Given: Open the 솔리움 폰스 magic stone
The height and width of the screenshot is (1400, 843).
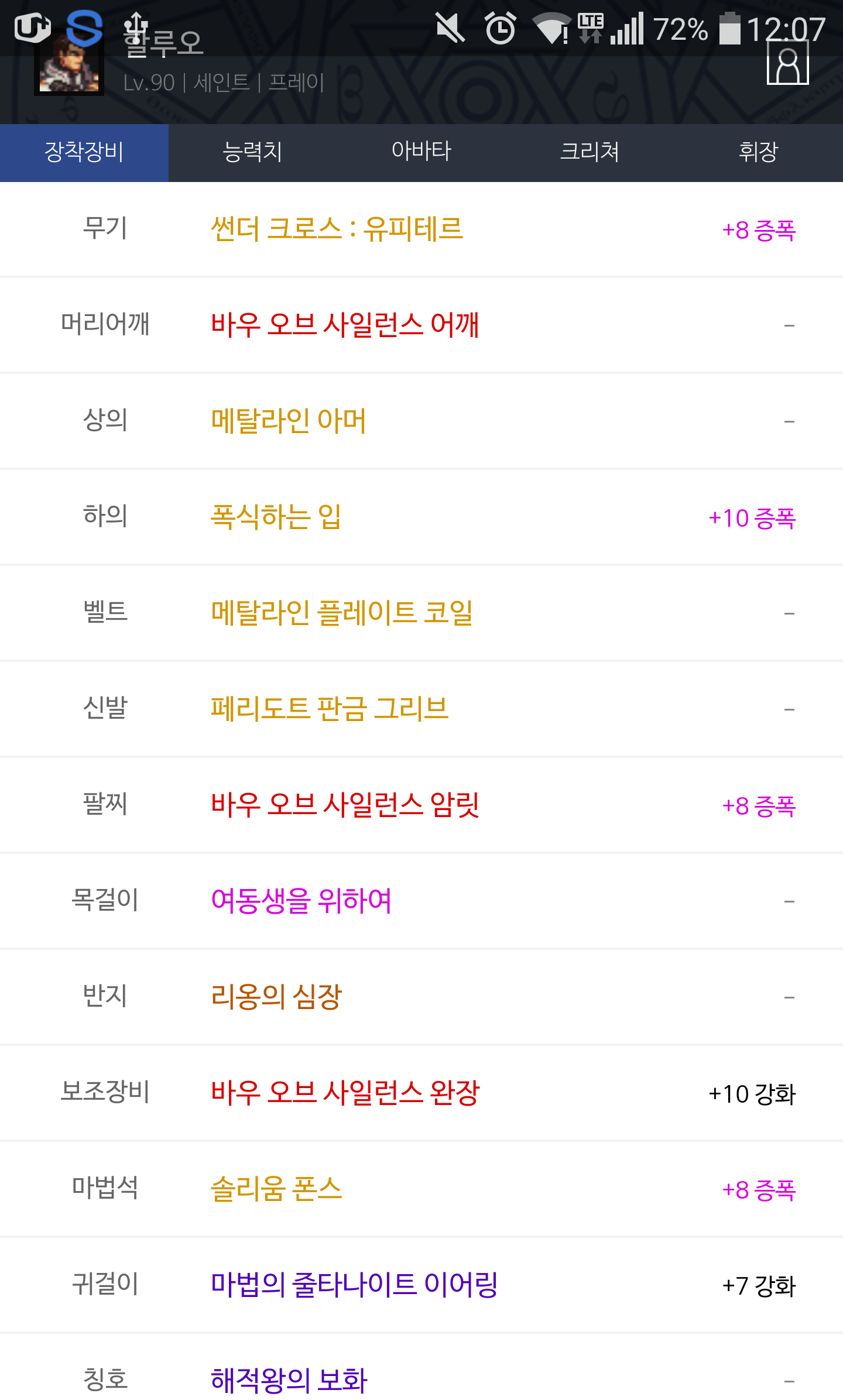Looking at the screenshot, I should coord(276,1189).
